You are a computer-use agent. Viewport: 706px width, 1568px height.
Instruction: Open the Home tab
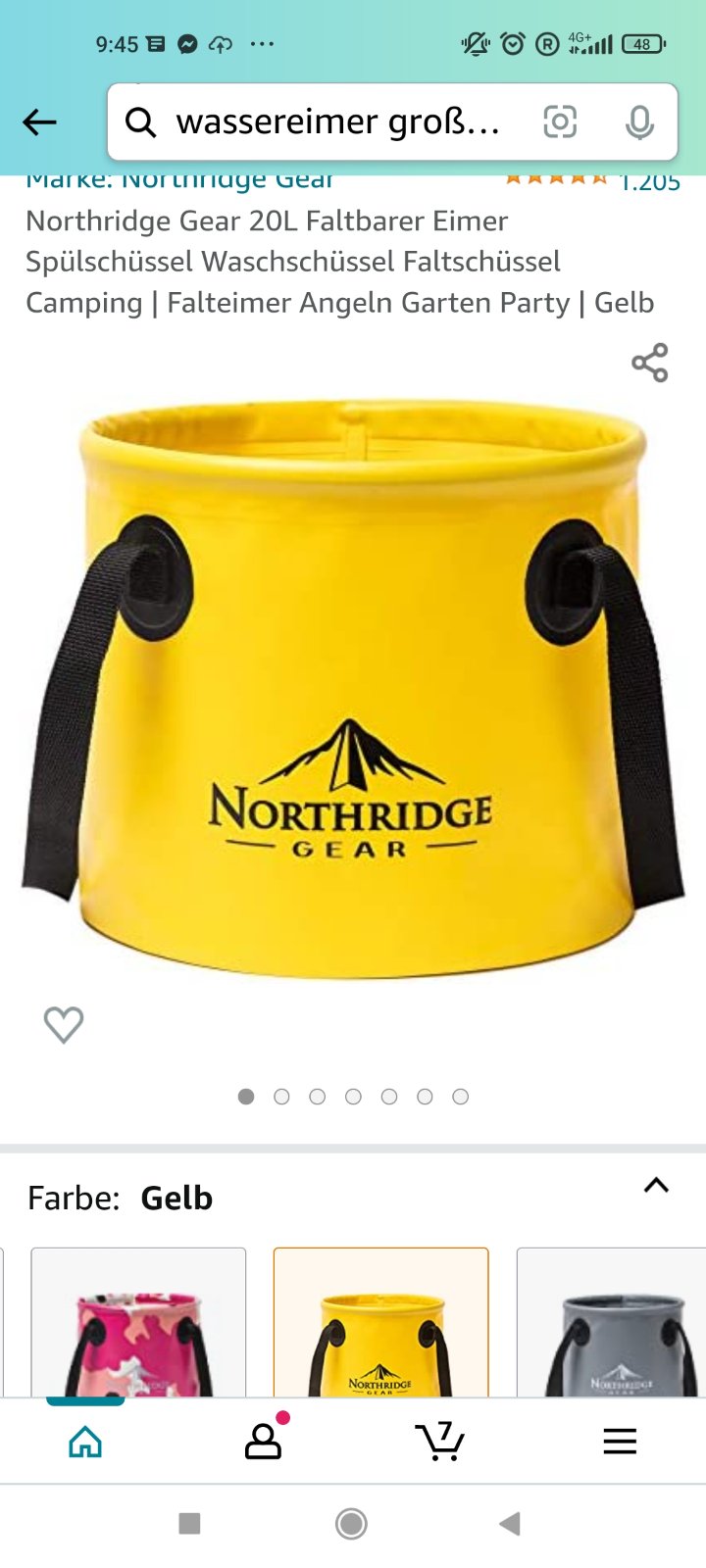coord(85,1441)
